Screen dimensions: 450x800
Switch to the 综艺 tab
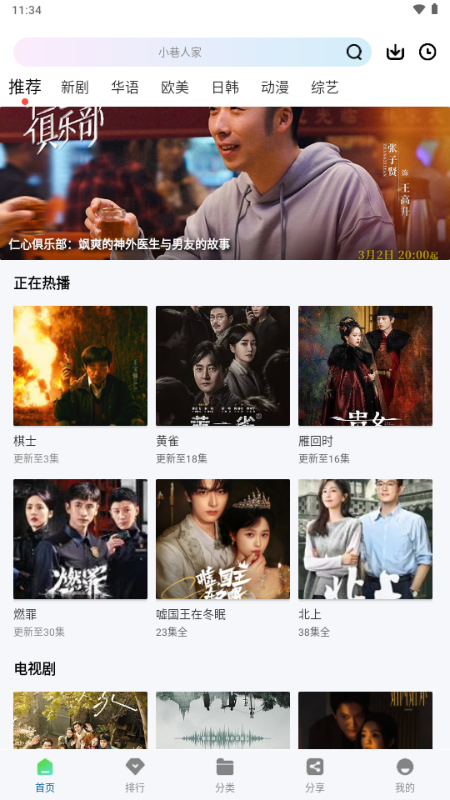click(x=325, y=88)
